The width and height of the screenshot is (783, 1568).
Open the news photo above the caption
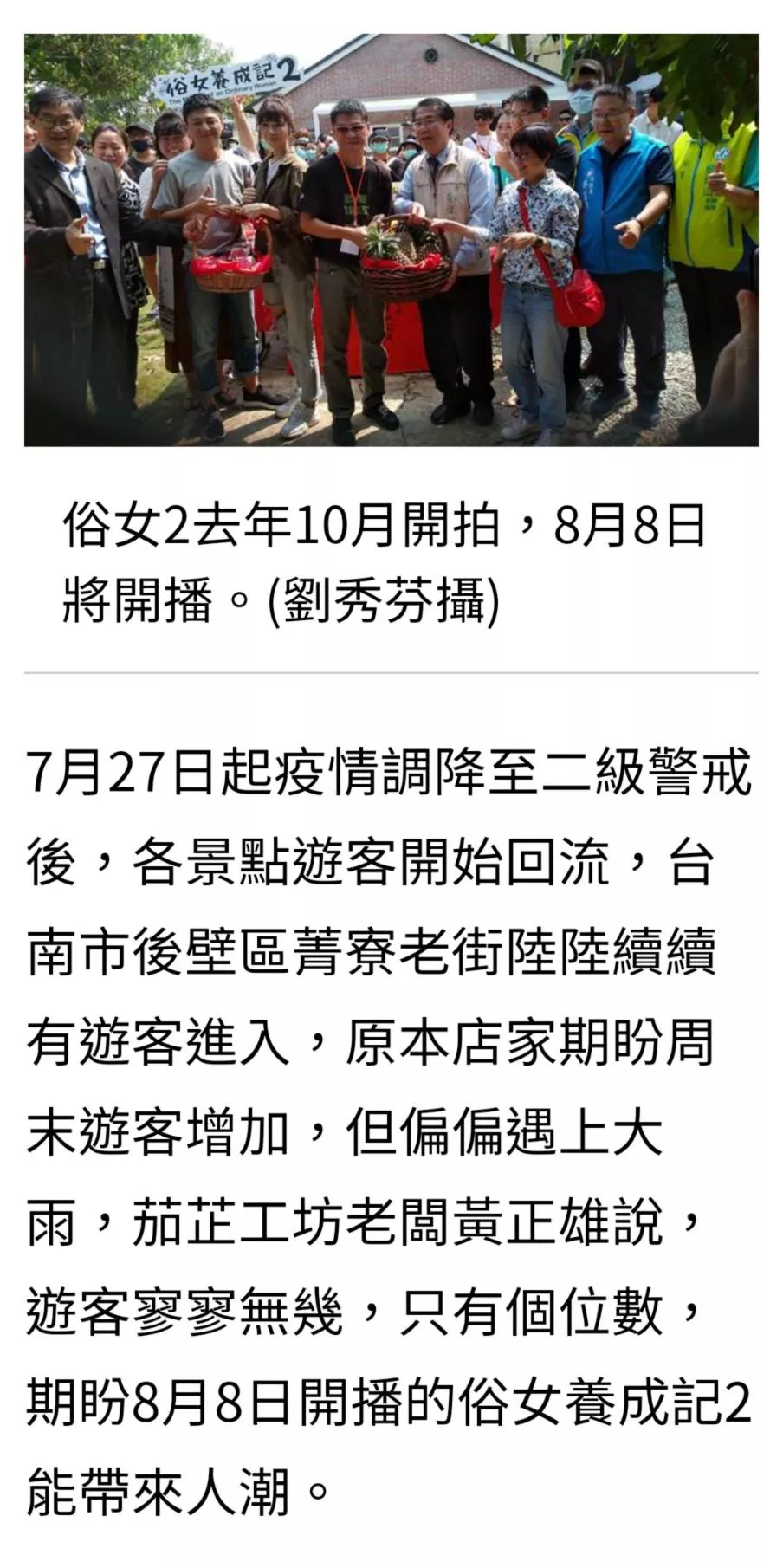pos(391,240)
